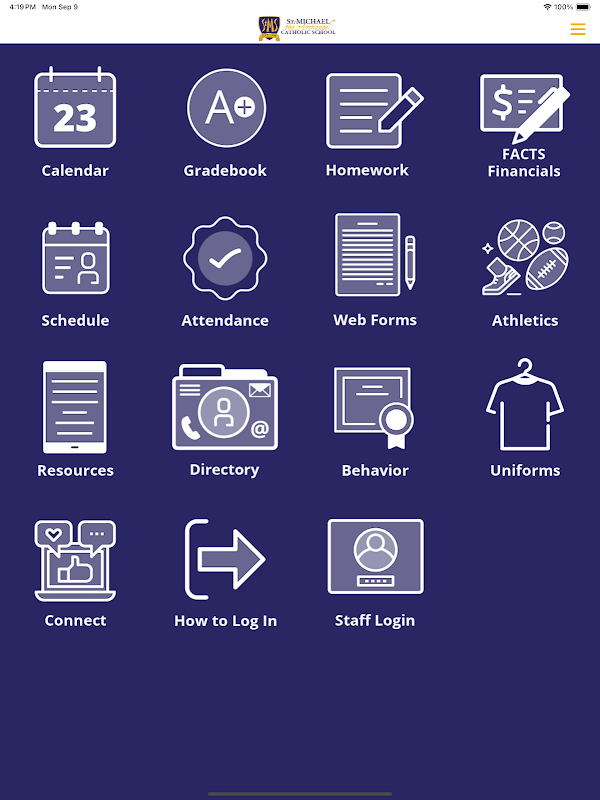Open Attendance records
This screenshot has height=800, width=600.
pyautogui.click(x=225, y=272)
